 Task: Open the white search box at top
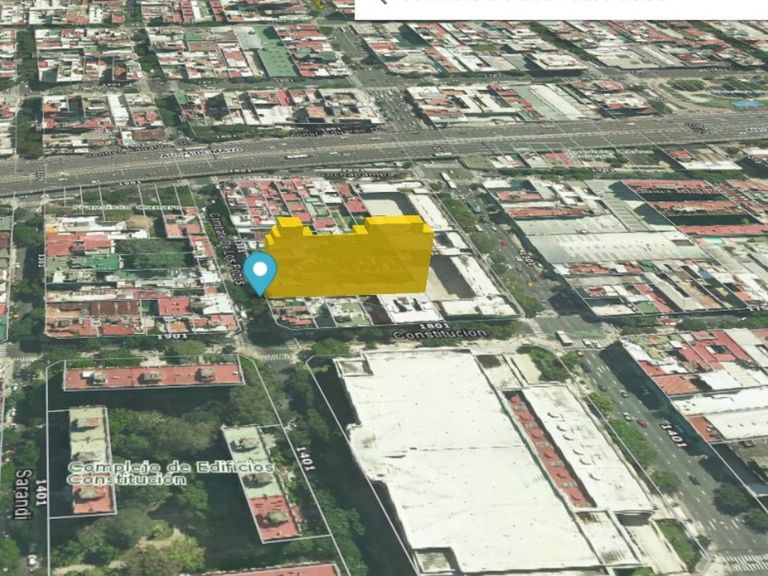click(561, 9)
